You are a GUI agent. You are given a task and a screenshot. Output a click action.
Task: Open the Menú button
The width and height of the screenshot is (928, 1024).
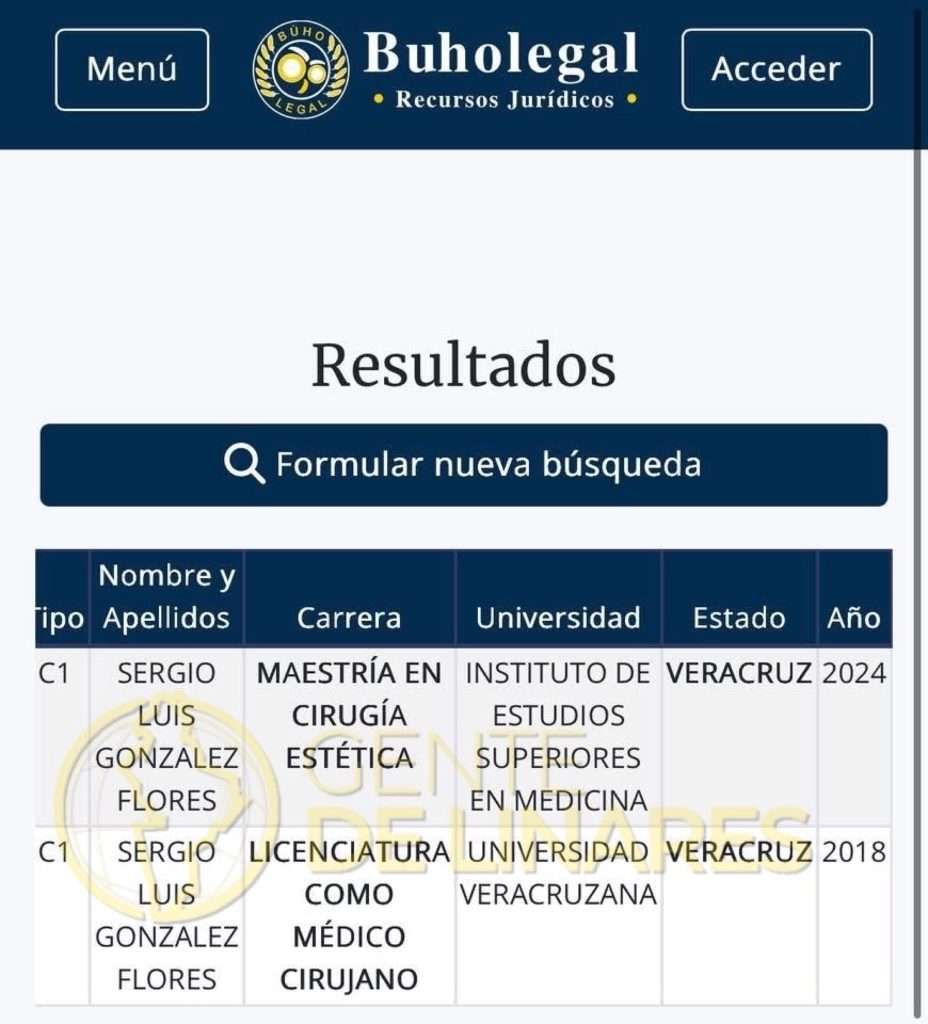[x=132, y=69]
